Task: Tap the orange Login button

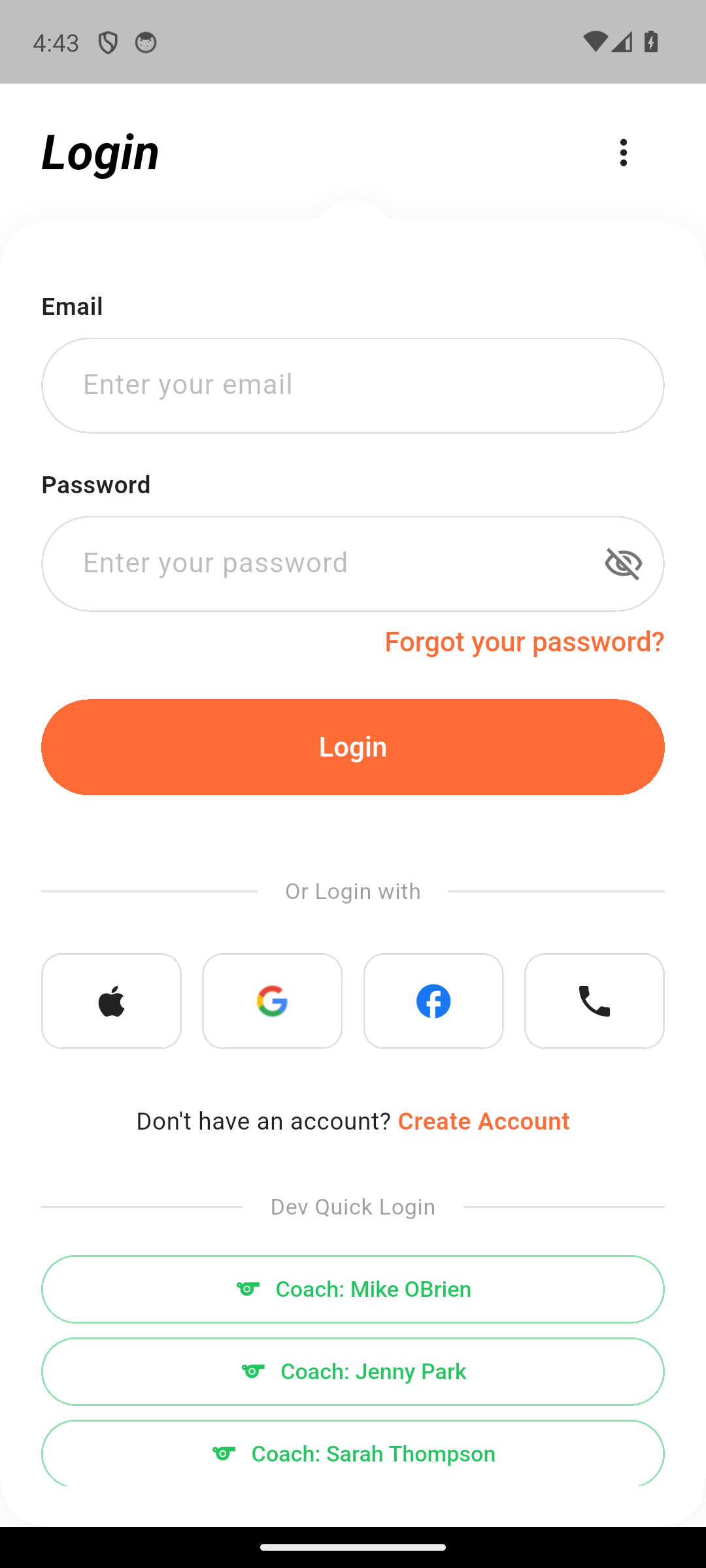Action: (353, 747)
